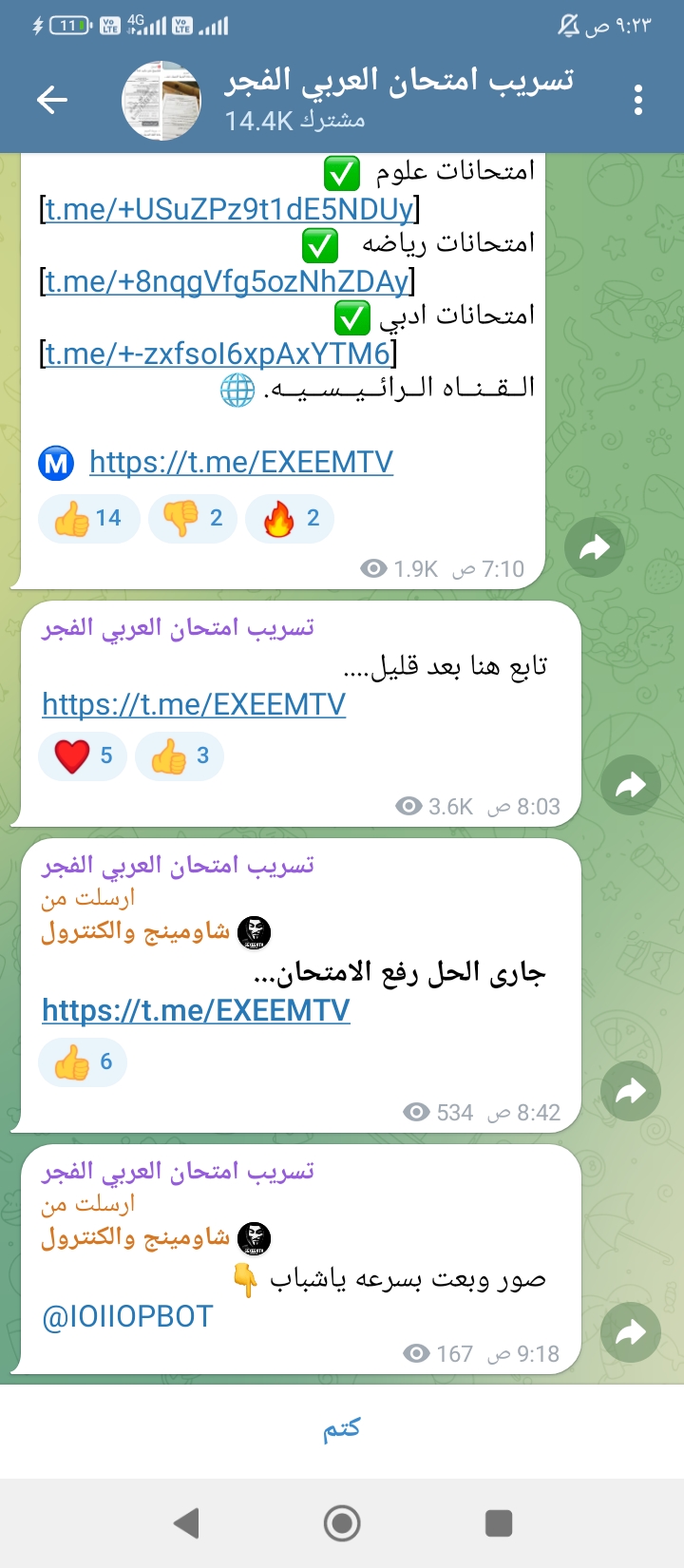Add a fire reaction to the message
The image size is (684, 1568).
[290, 519]
